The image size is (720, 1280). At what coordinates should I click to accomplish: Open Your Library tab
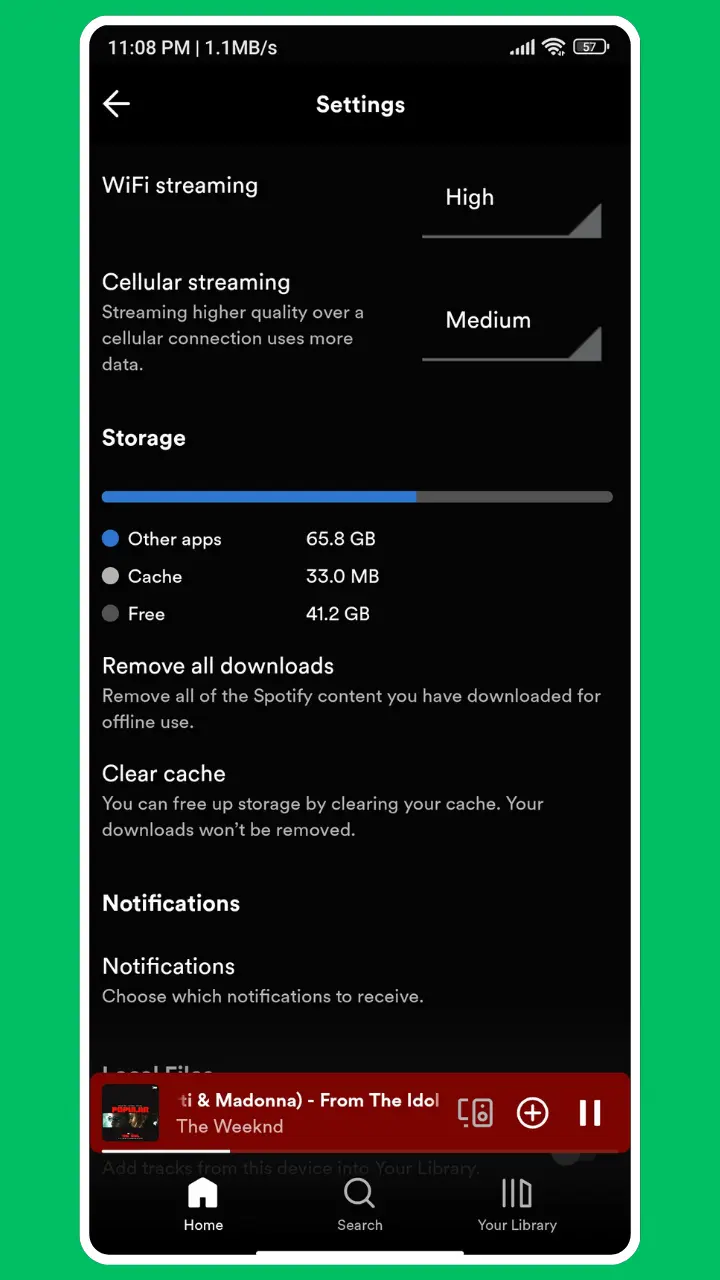(x=517, y=1204)
